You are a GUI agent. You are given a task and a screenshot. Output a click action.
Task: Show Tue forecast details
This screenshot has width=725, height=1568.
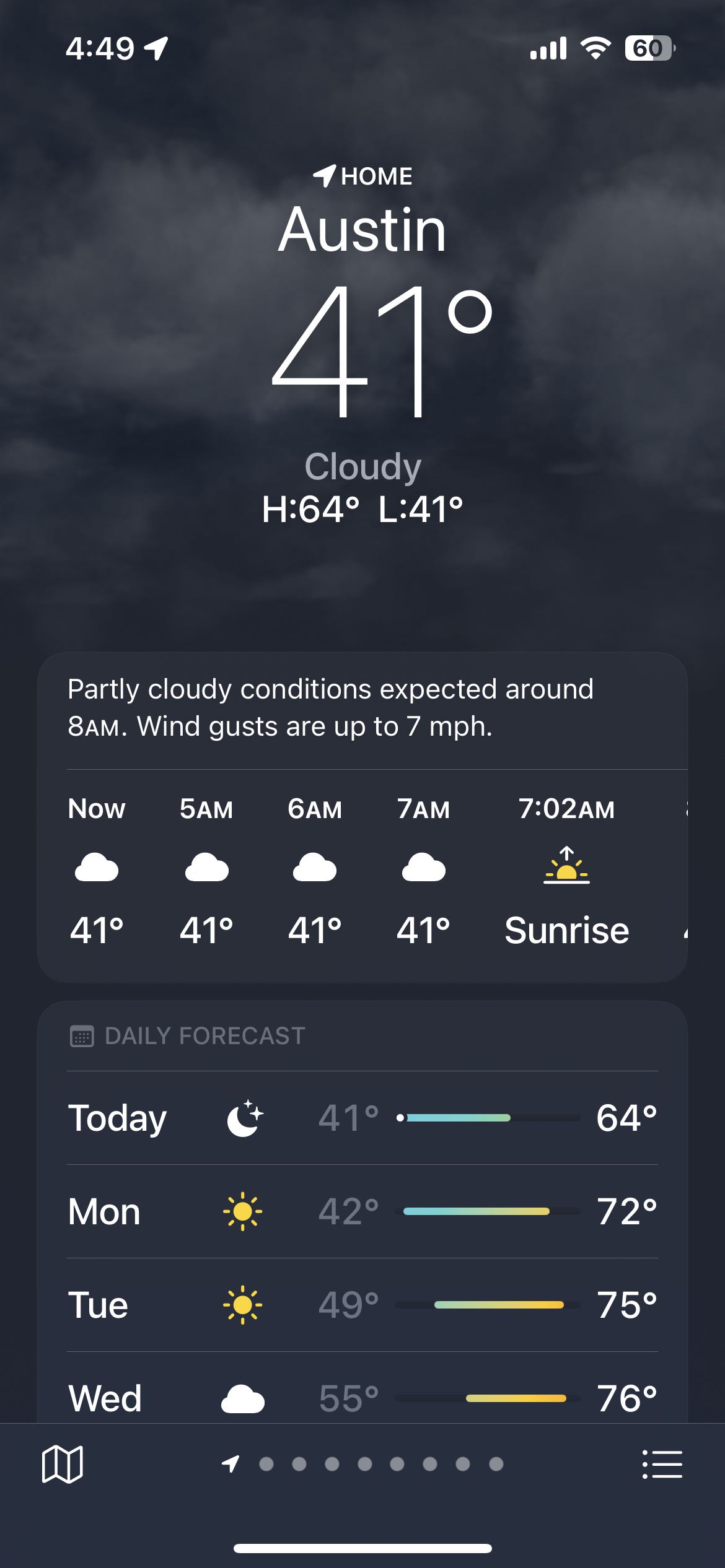click(362, 1305)
